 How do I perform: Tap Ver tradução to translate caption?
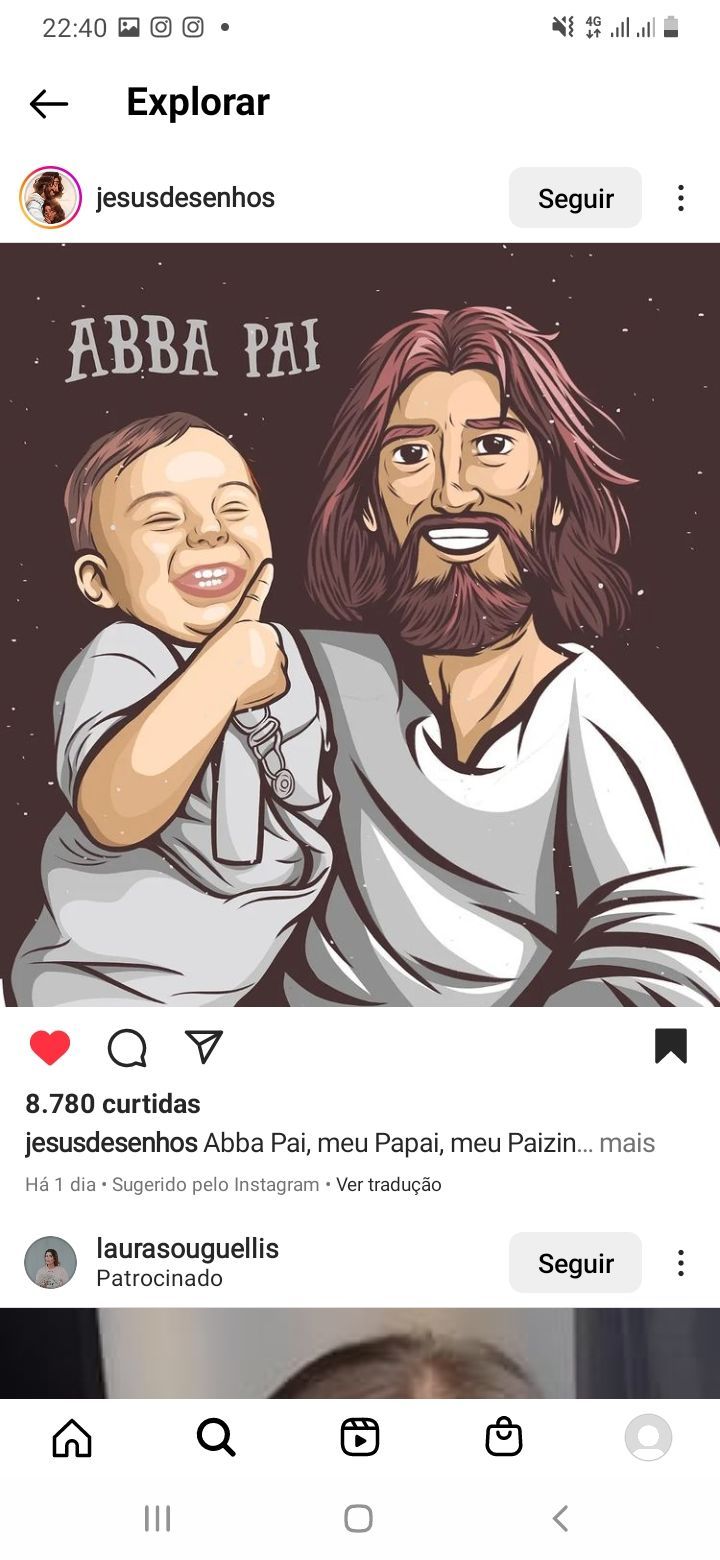pos(388,1185)
